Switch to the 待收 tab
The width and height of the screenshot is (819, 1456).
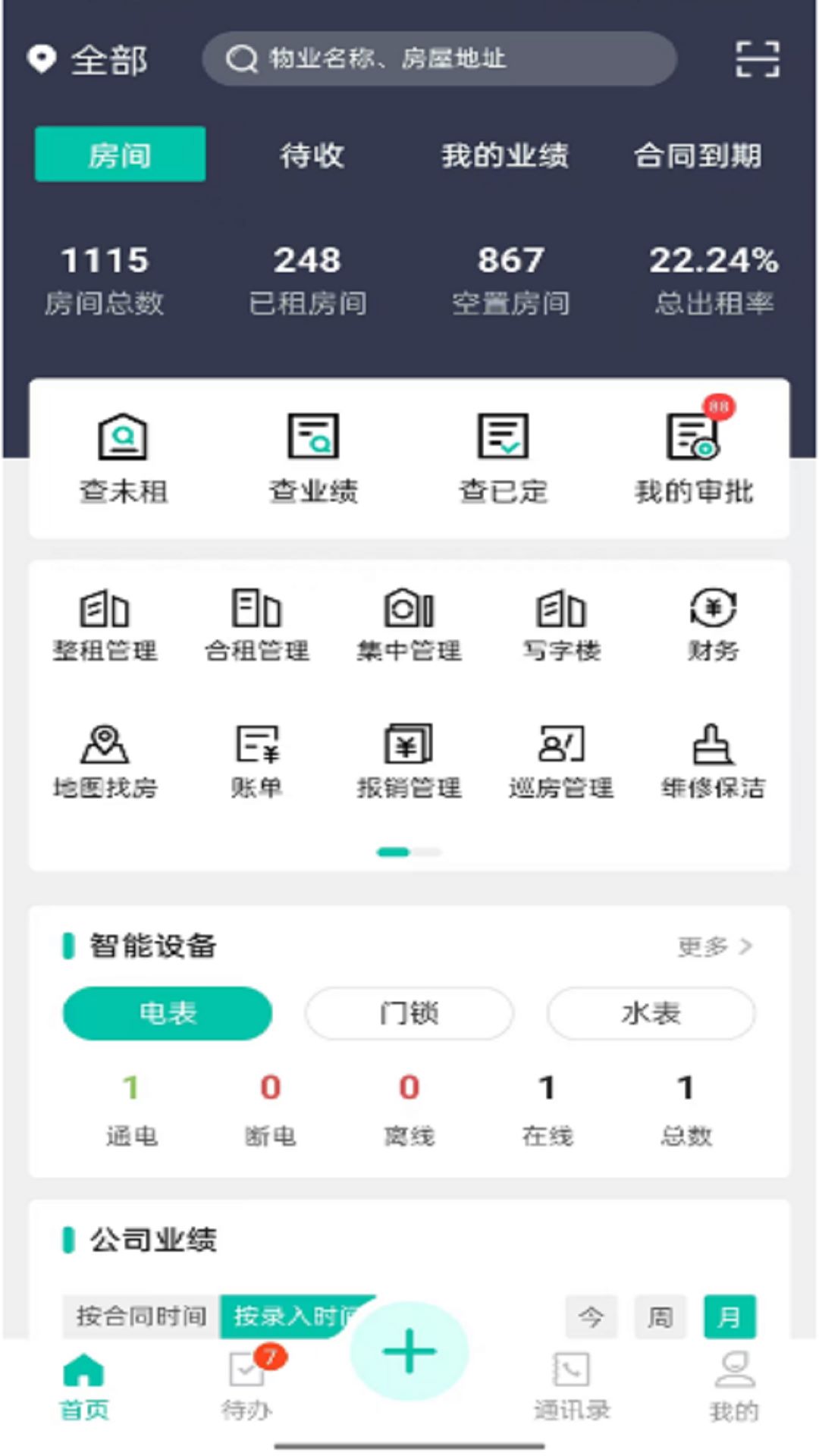pyautogui.click(x=312, y=155)
